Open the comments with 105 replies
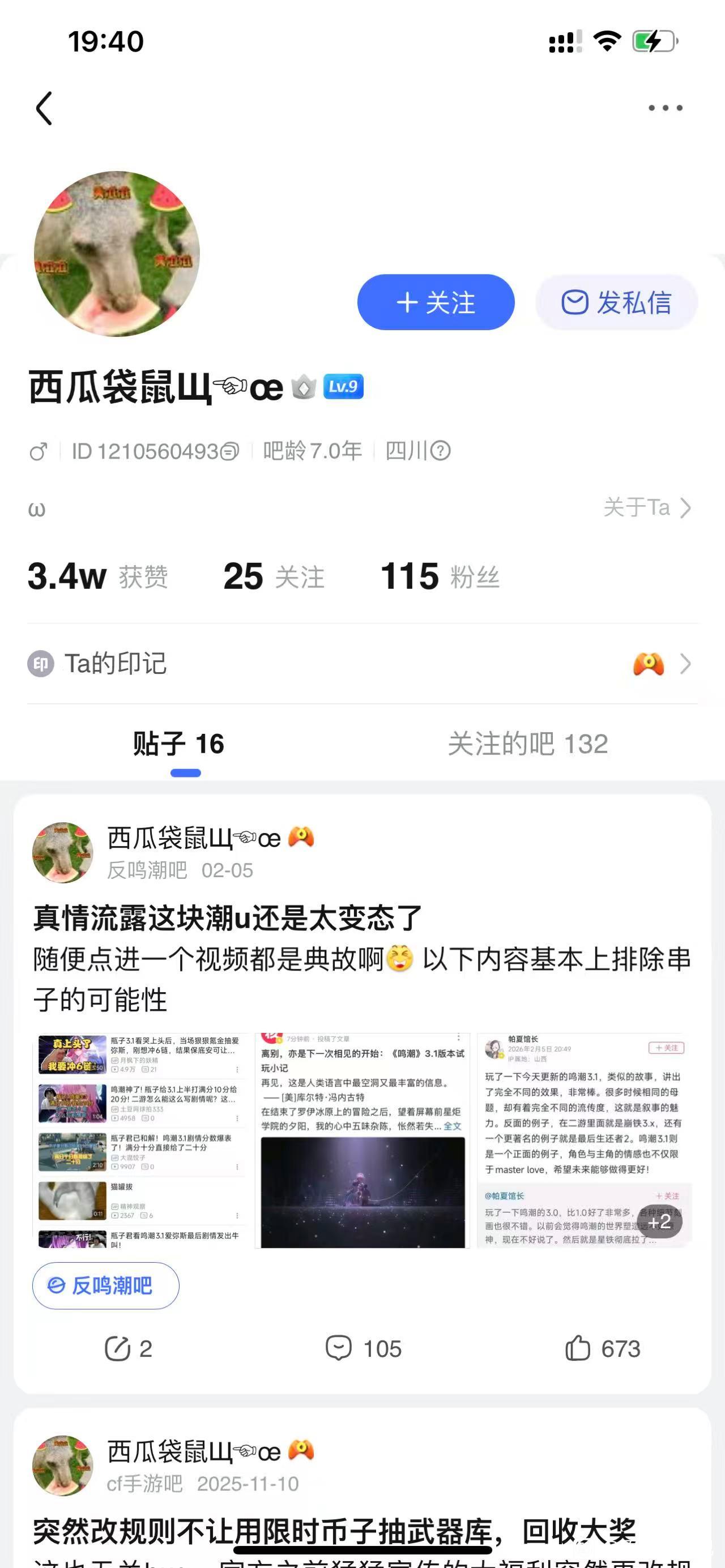This screenshot has height=1568, width=725. [363, 1349]
